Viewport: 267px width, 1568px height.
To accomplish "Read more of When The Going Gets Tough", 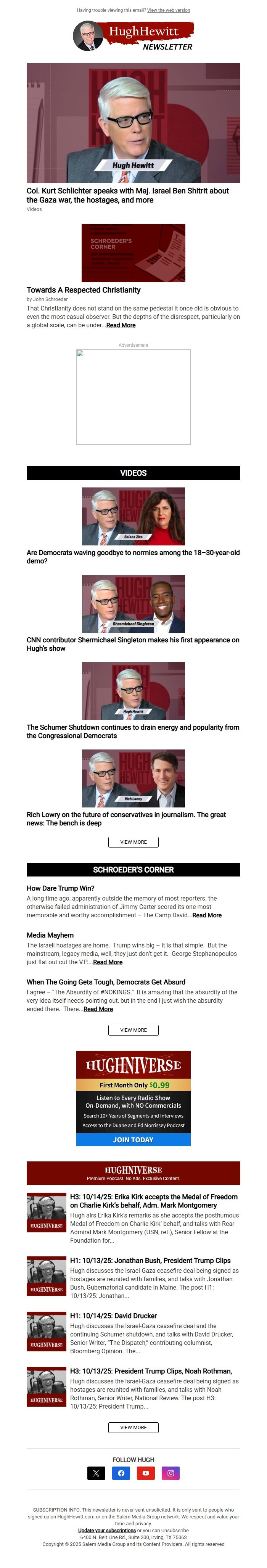I will pyautogui.click(x=98, y=1008).
